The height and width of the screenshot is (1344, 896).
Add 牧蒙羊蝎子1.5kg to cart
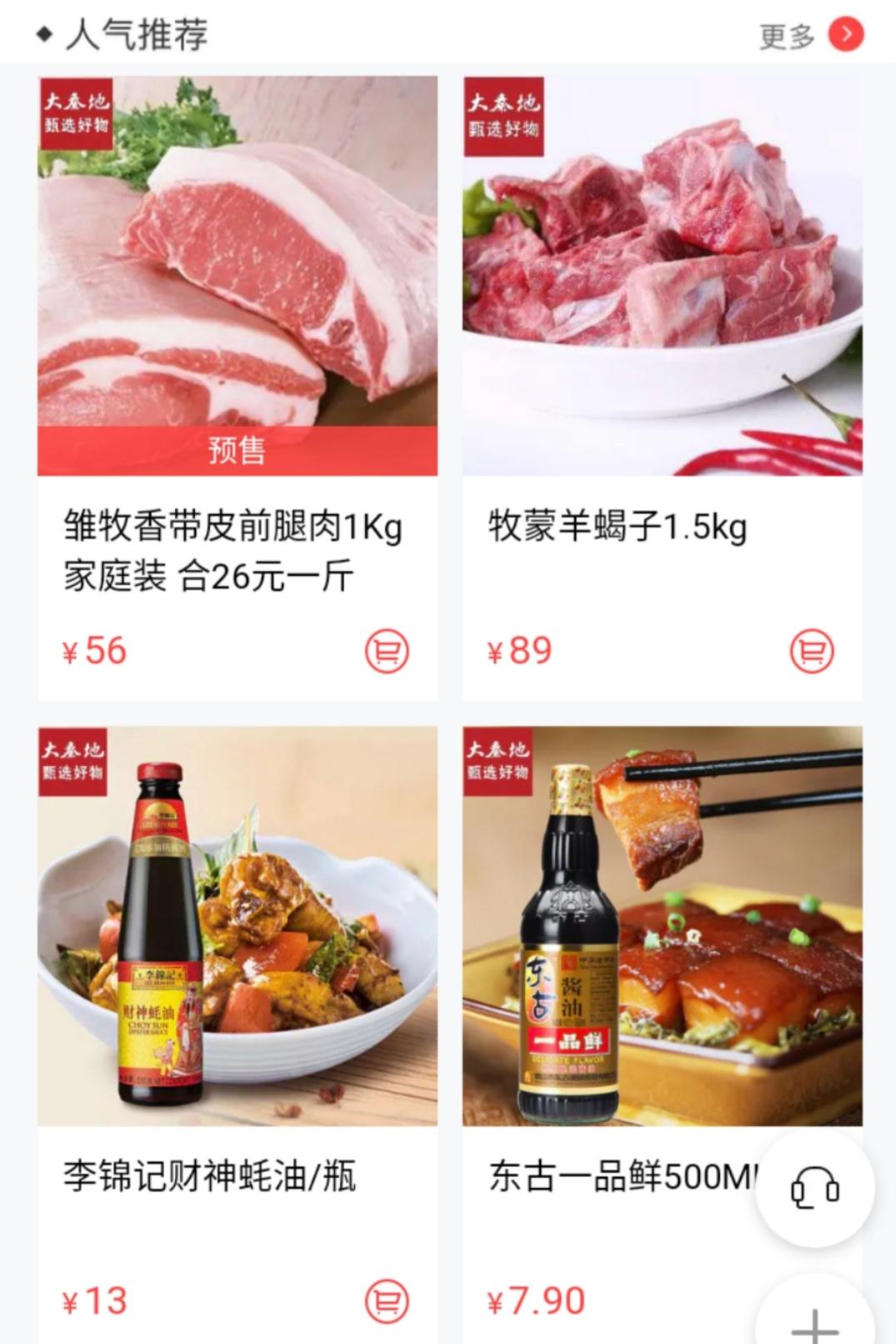tap(811, 650)
